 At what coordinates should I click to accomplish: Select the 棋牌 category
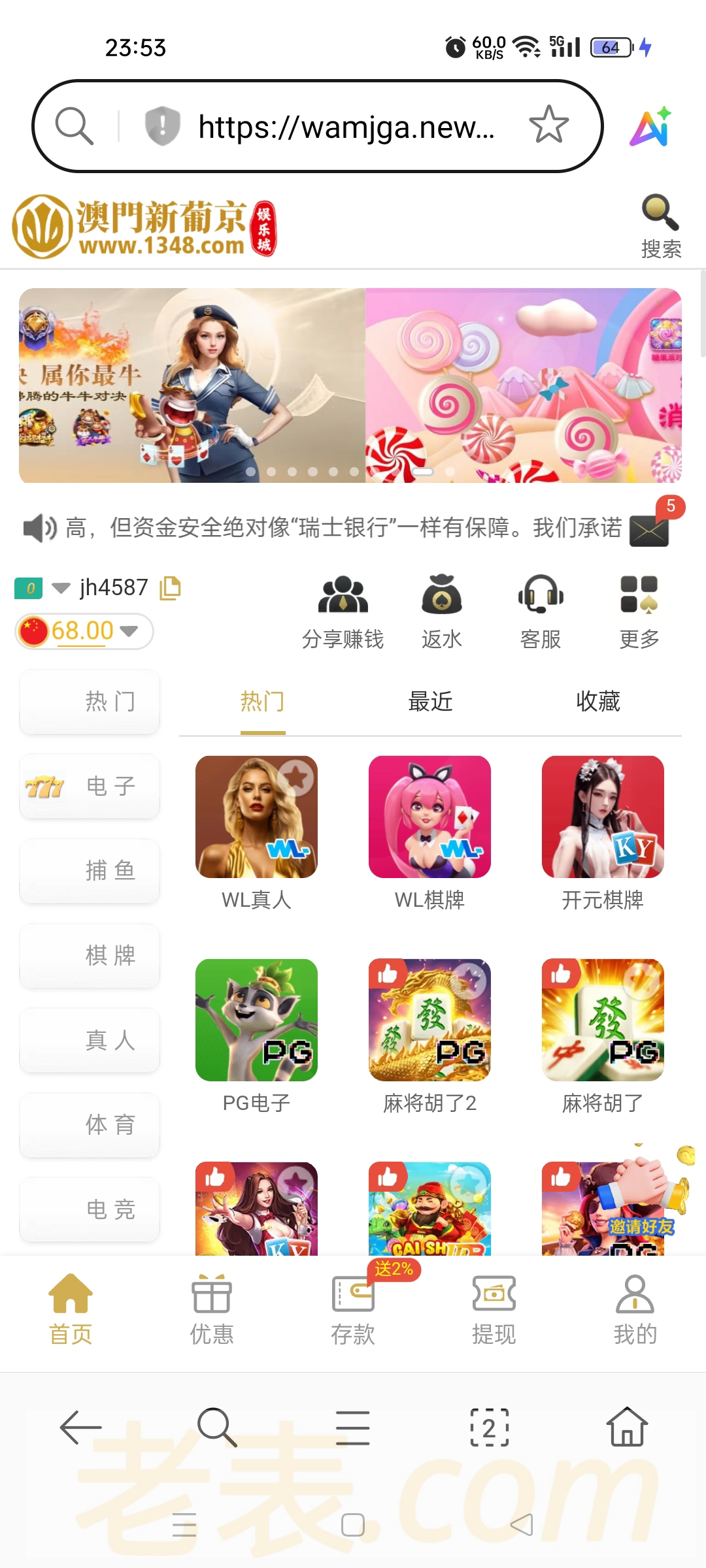[90, 956]
